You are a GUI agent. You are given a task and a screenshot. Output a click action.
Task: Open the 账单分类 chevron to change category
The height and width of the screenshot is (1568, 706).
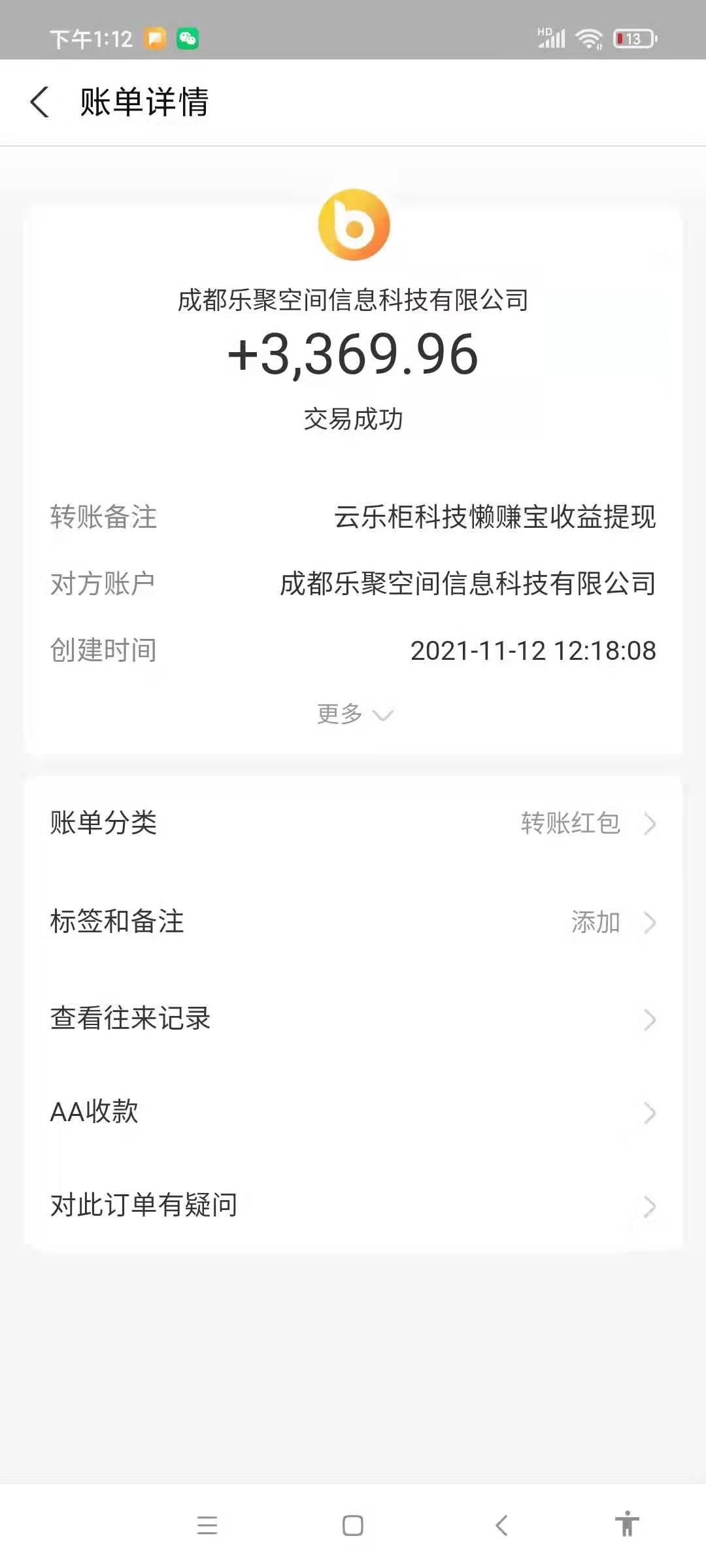648,823
